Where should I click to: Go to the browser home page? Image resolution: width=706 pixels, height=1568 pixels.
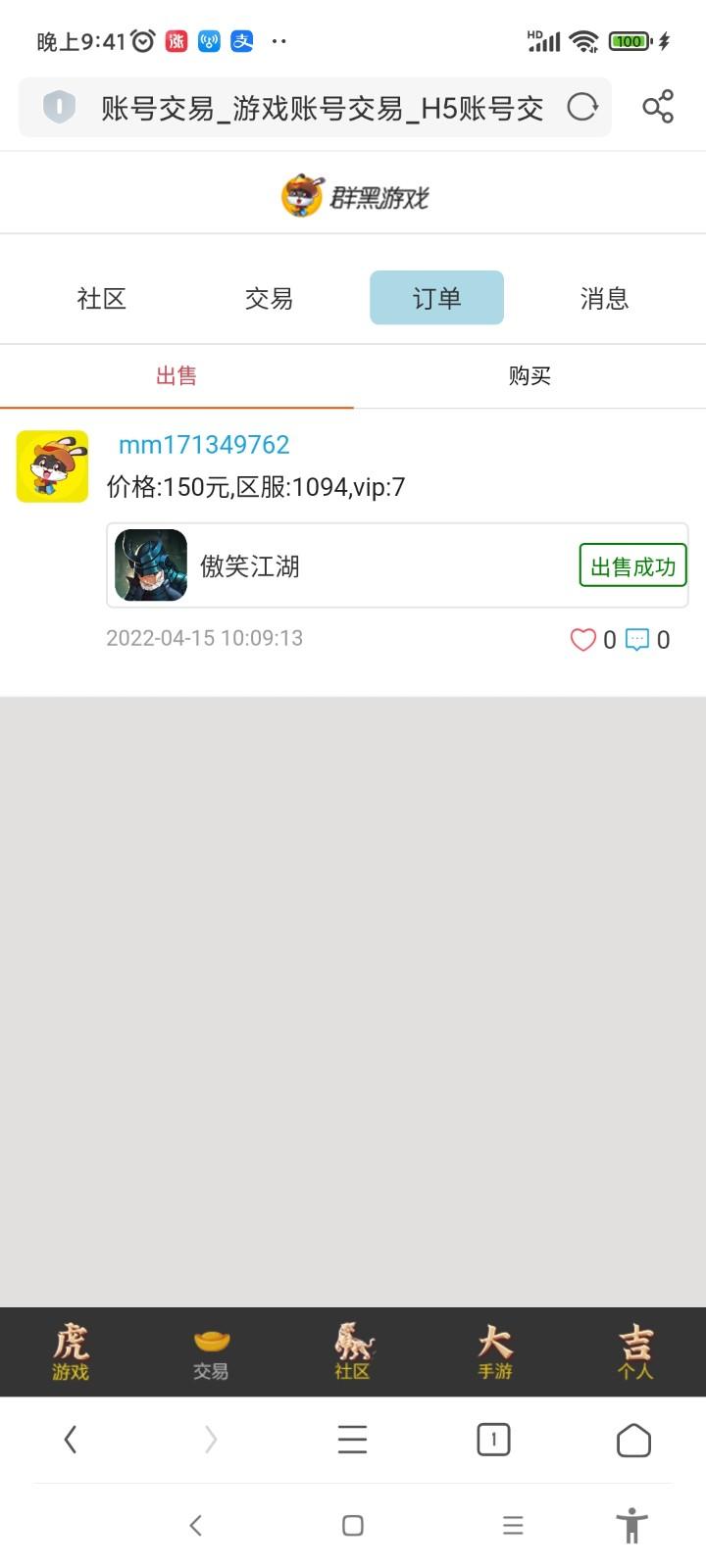pos(633,1440)
